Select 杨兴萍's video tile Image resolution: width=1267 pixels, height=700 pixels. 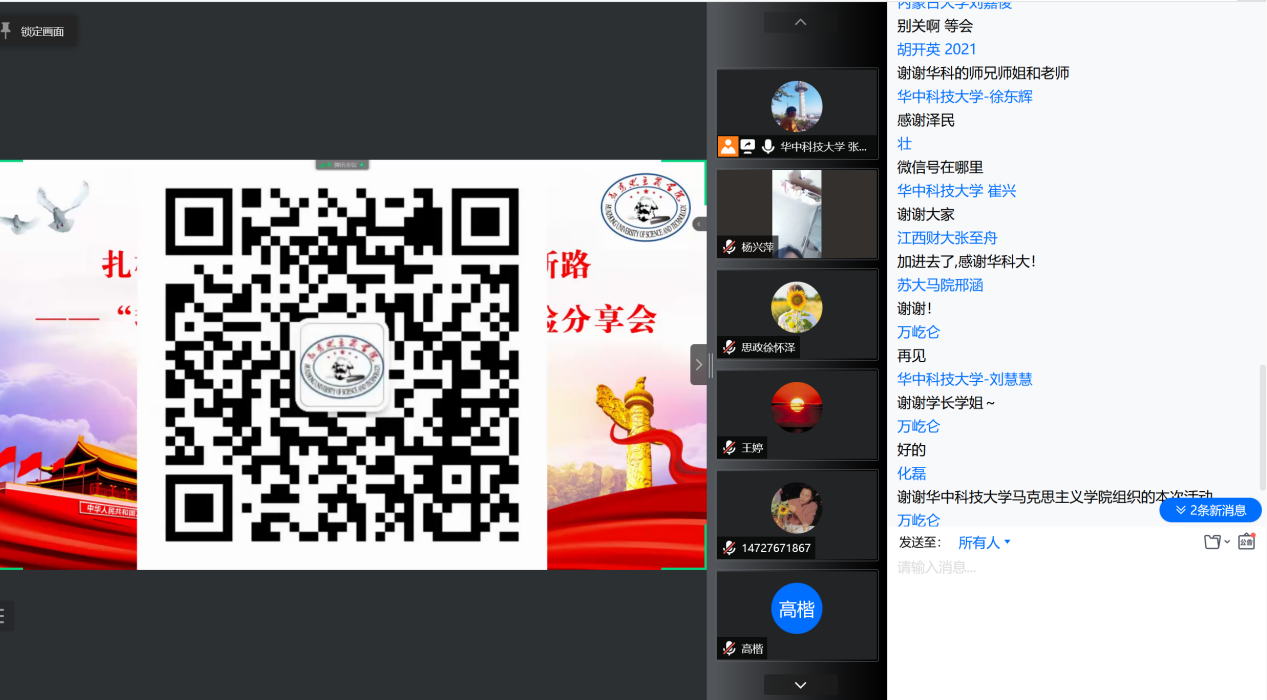[x=797, y=213]
